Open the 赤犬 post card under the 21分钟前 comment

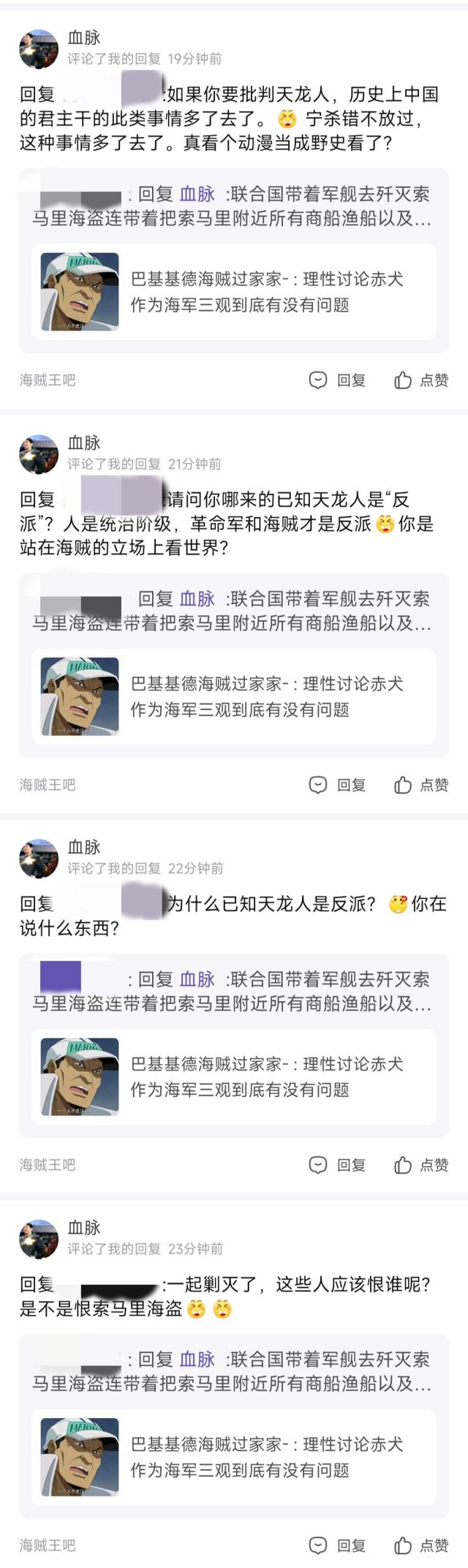click(234, 696)
